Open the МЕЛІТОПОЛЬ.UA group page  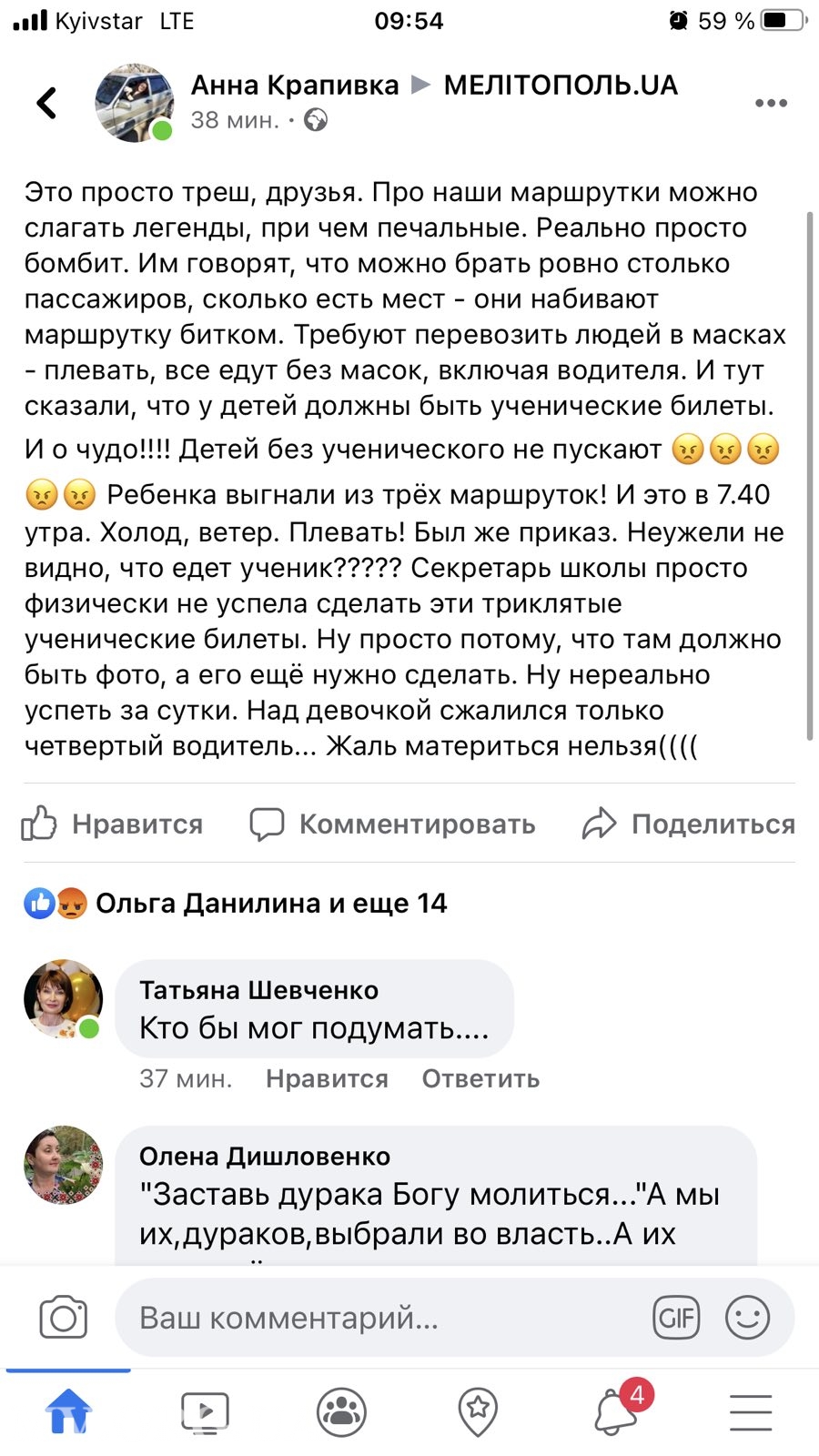point(561,86)
